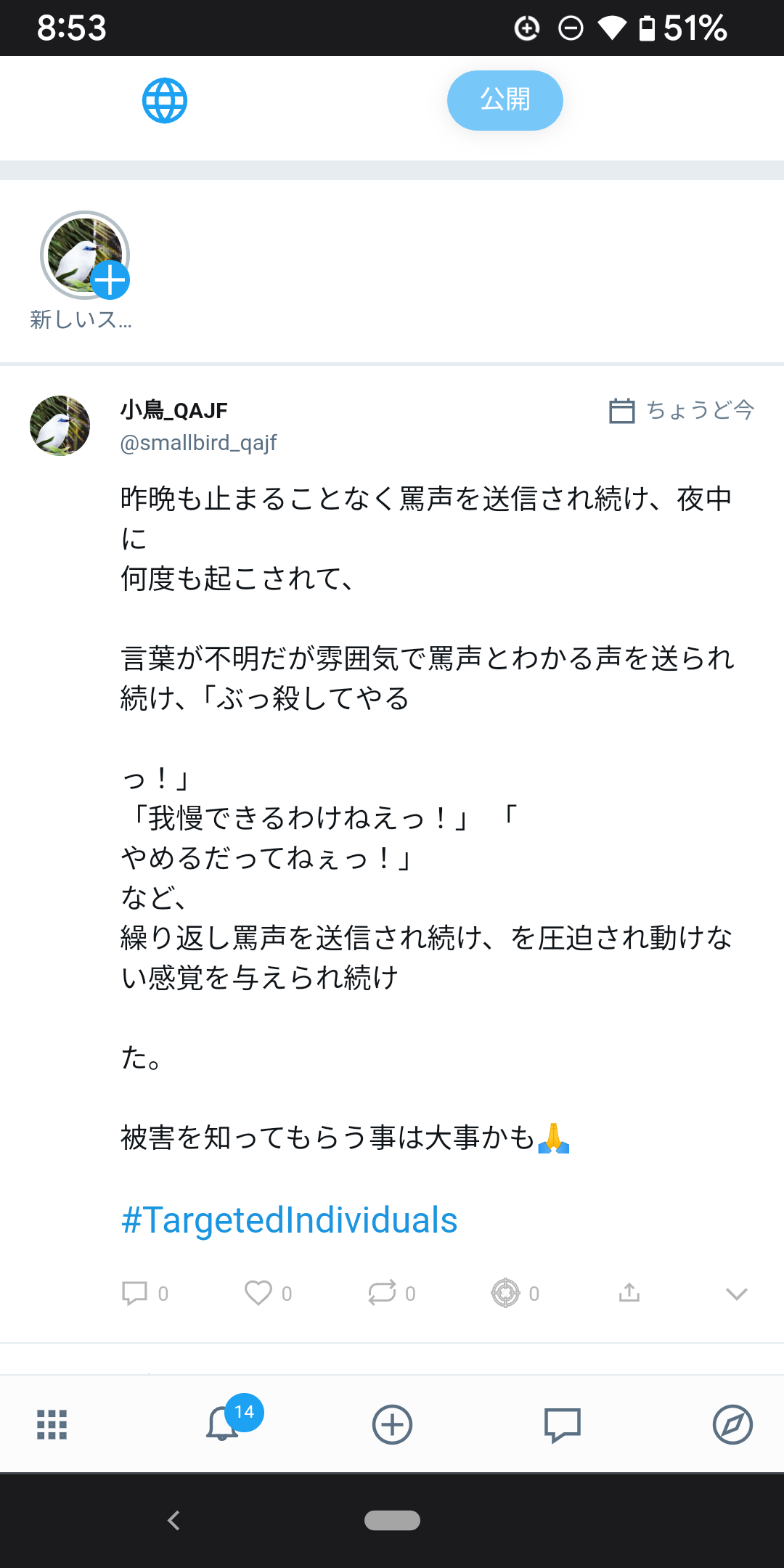Image resolution: width=784 pixels, height=1568 pixels.
Task: Expand the post options chevron
Action: 736,1294
